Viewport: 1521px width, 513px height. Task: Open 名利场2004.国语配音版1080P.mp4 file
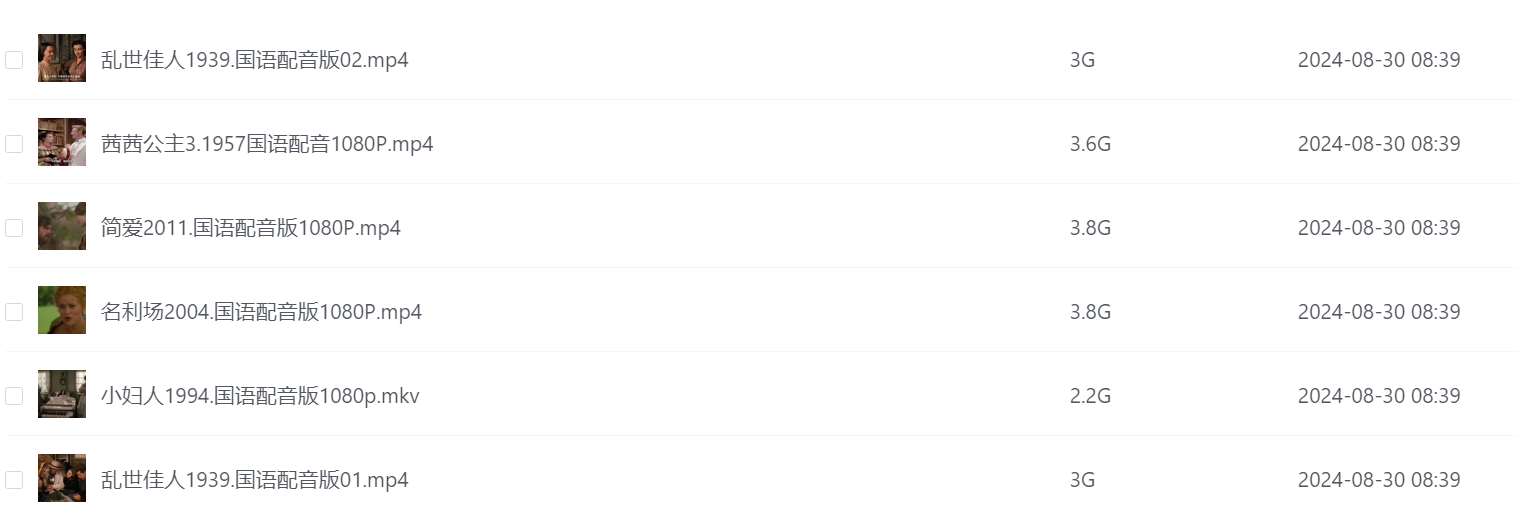click(261, 312)
